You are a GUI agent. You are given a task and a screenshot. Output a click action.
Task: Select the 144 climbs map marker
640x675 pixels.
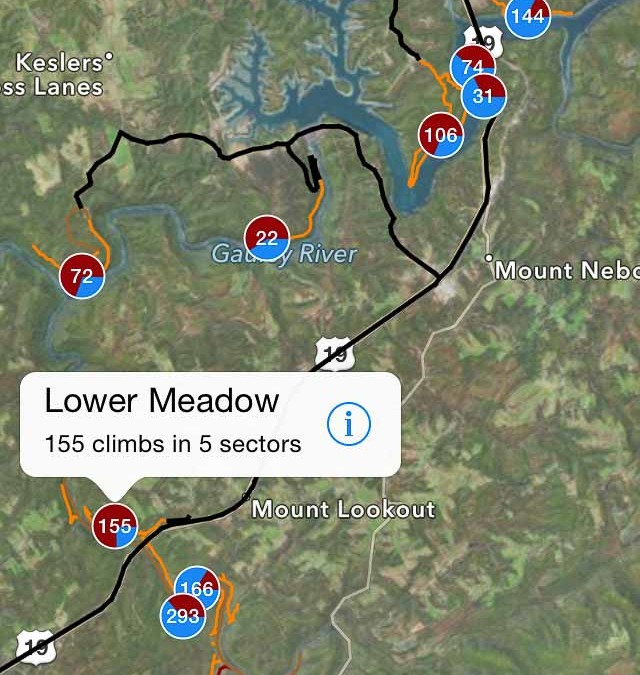point(527,16)
